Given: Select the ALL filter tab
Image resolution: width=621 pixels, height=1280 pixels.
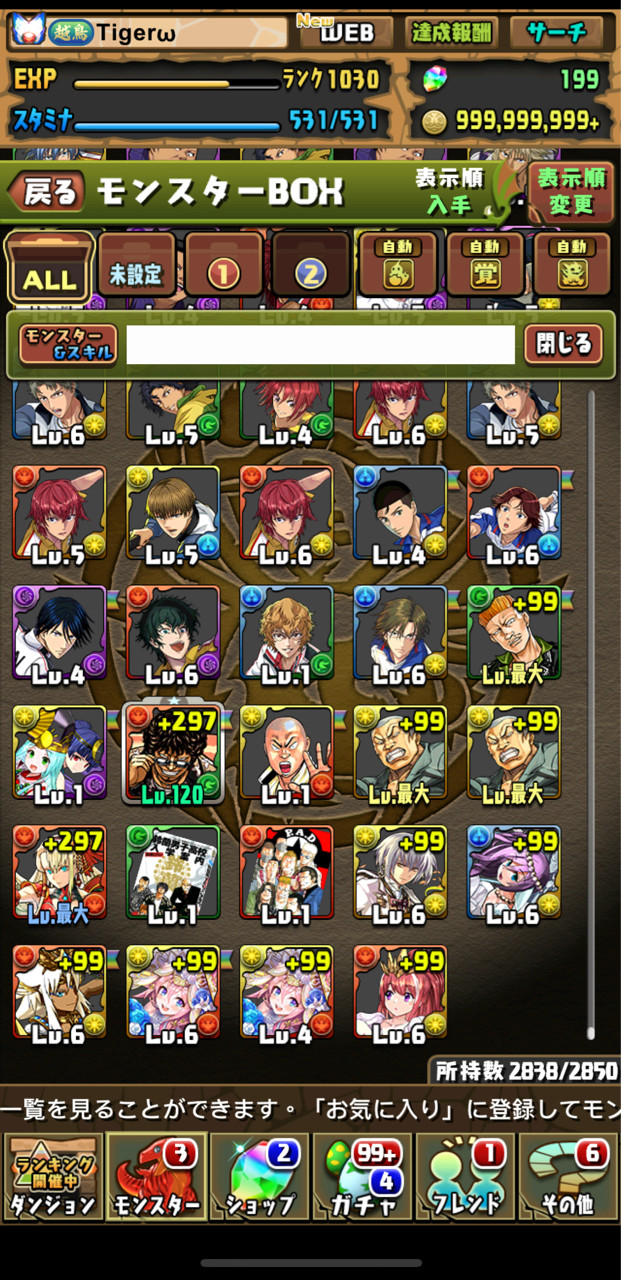Looking at the screenshot, I should [50, 268].
